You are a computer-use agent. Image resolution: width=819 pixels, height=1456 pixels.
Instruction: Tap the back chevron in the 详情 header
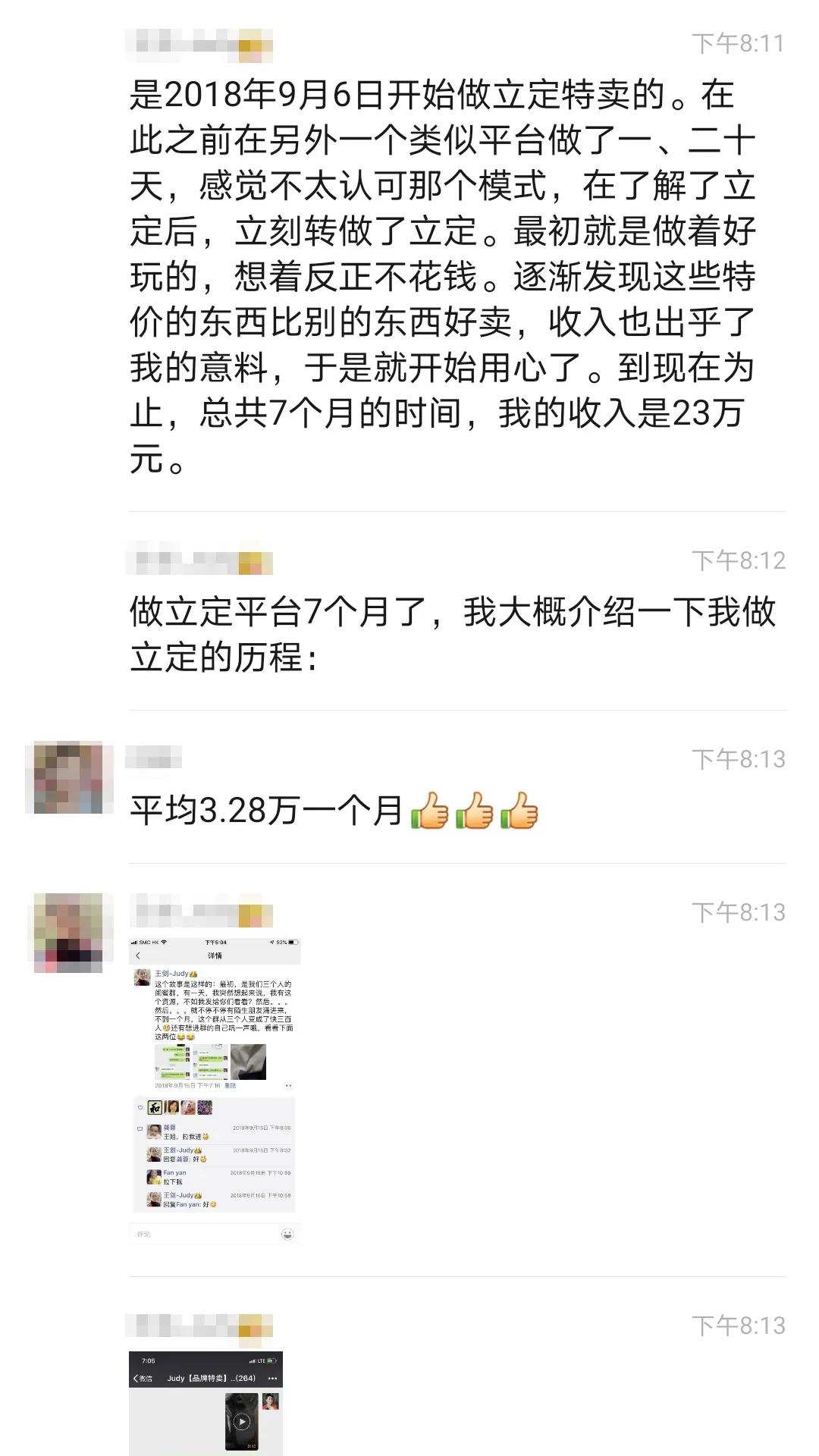pyautogui.click(x=137, y=955)
